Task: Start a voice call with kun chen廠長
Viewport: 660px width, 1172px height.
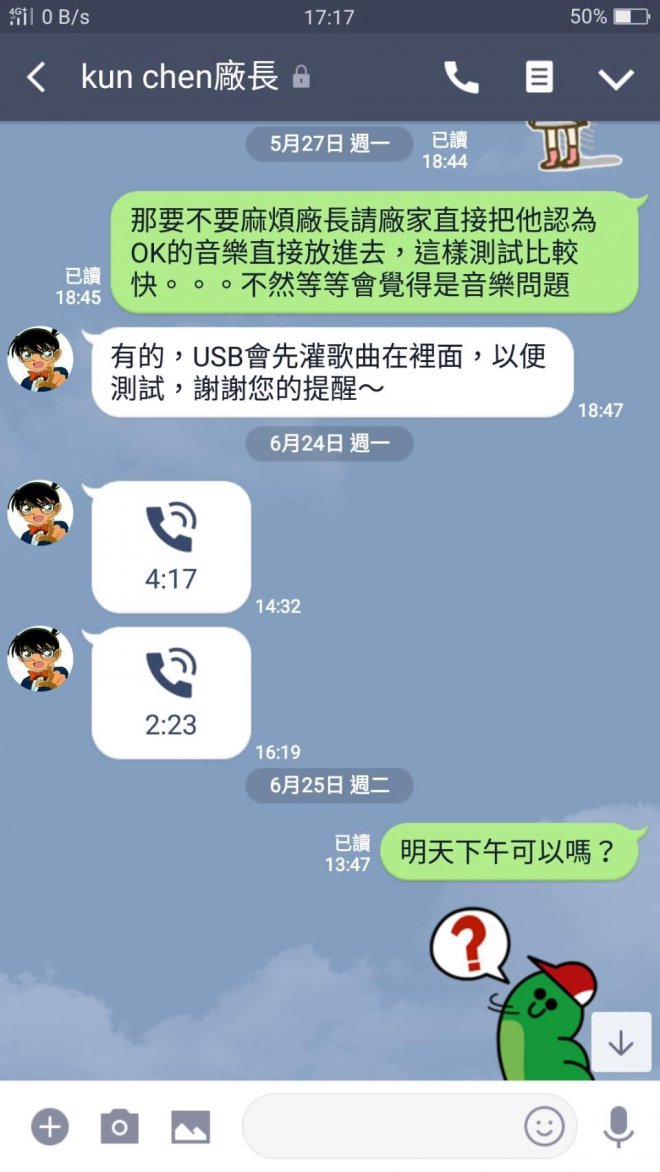Action: (x=461, y=78)
